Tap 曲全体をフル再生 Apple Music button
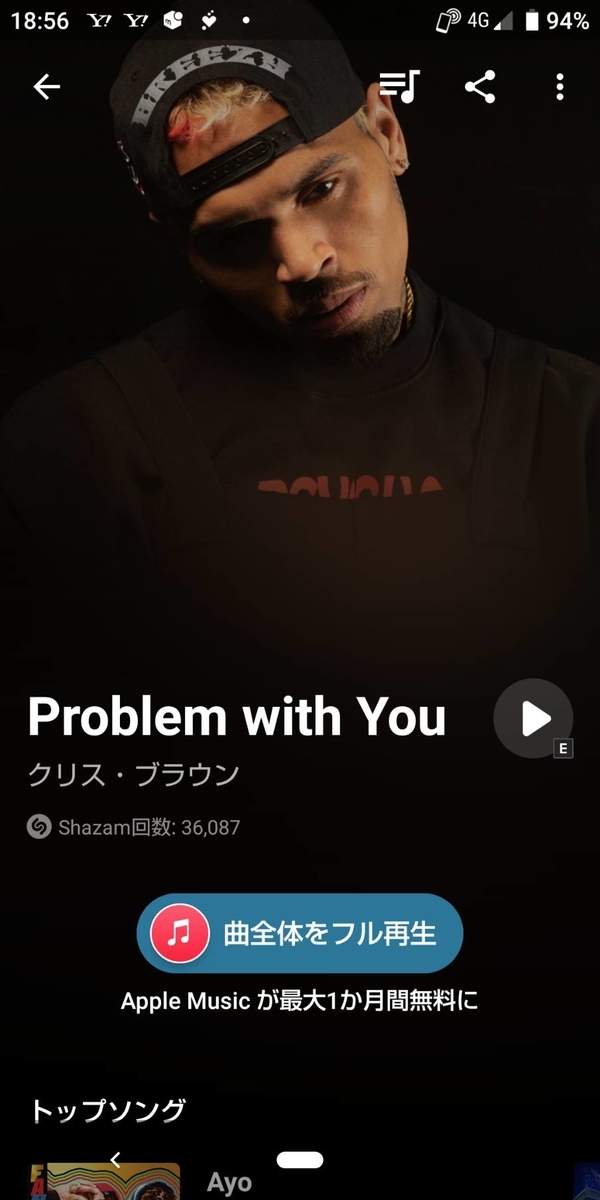This screenshot has height=1200, width=600. 300,933
